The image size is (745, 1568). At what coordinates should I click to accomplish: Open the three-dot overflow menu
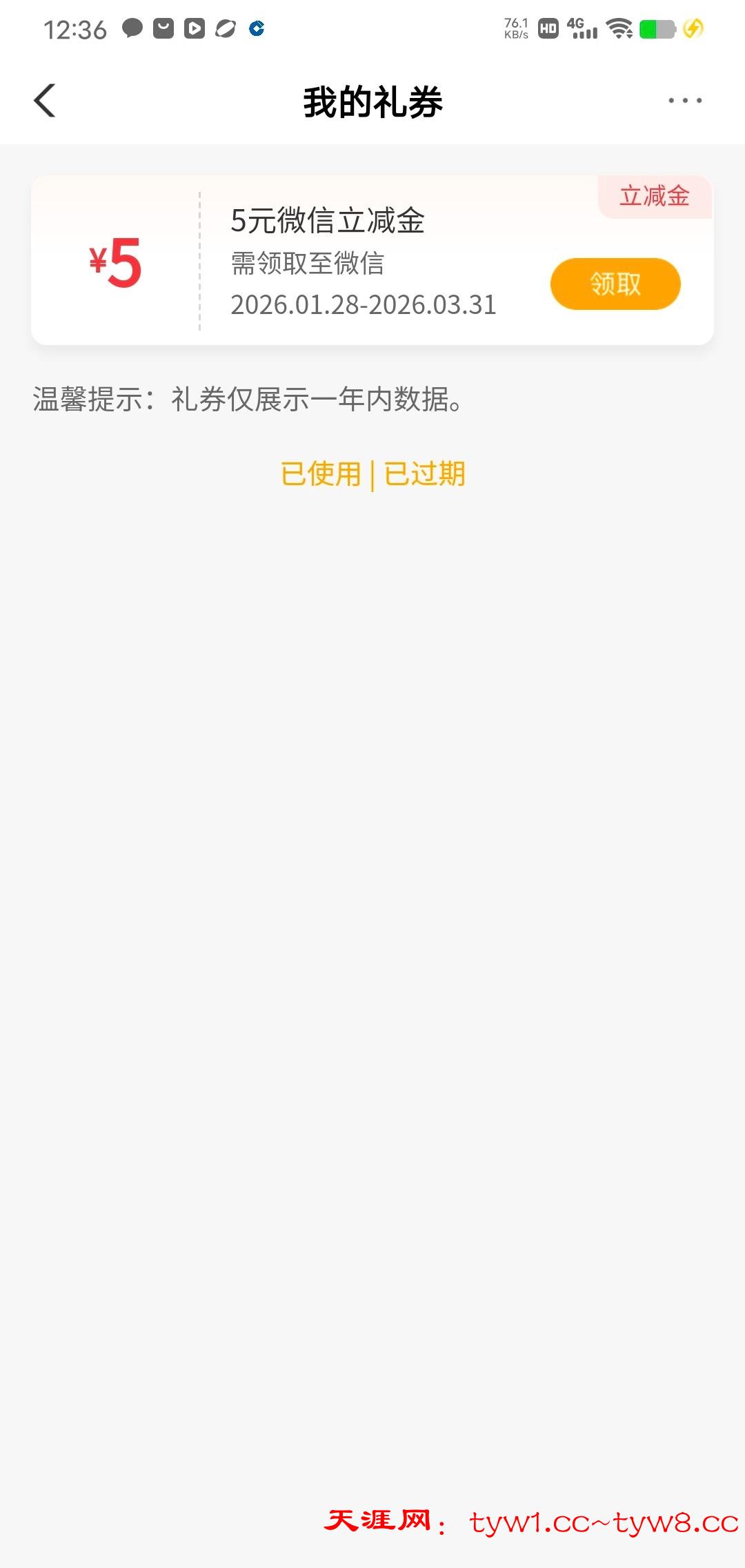pyautogui.click(x=684, y=101)
